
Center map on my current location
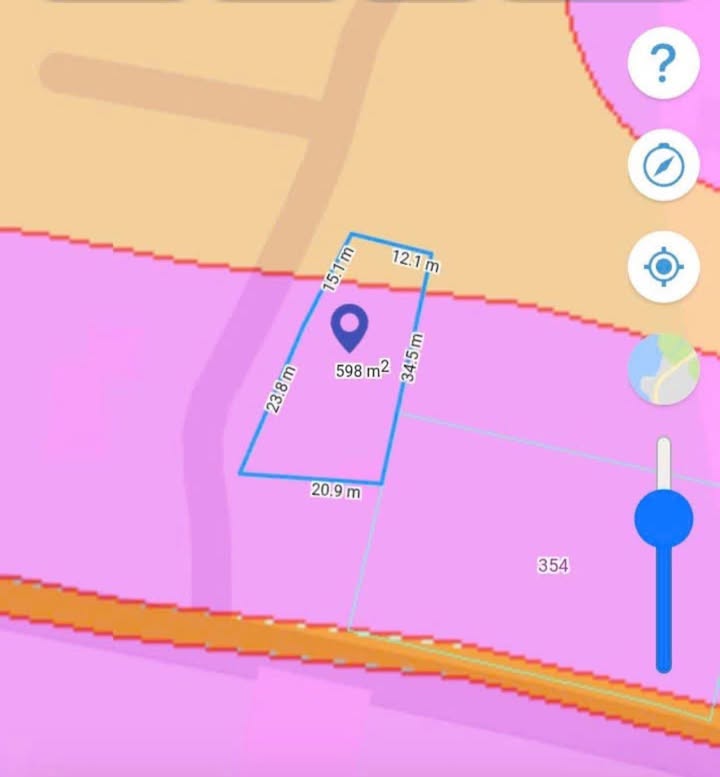[x=663, y=267]
